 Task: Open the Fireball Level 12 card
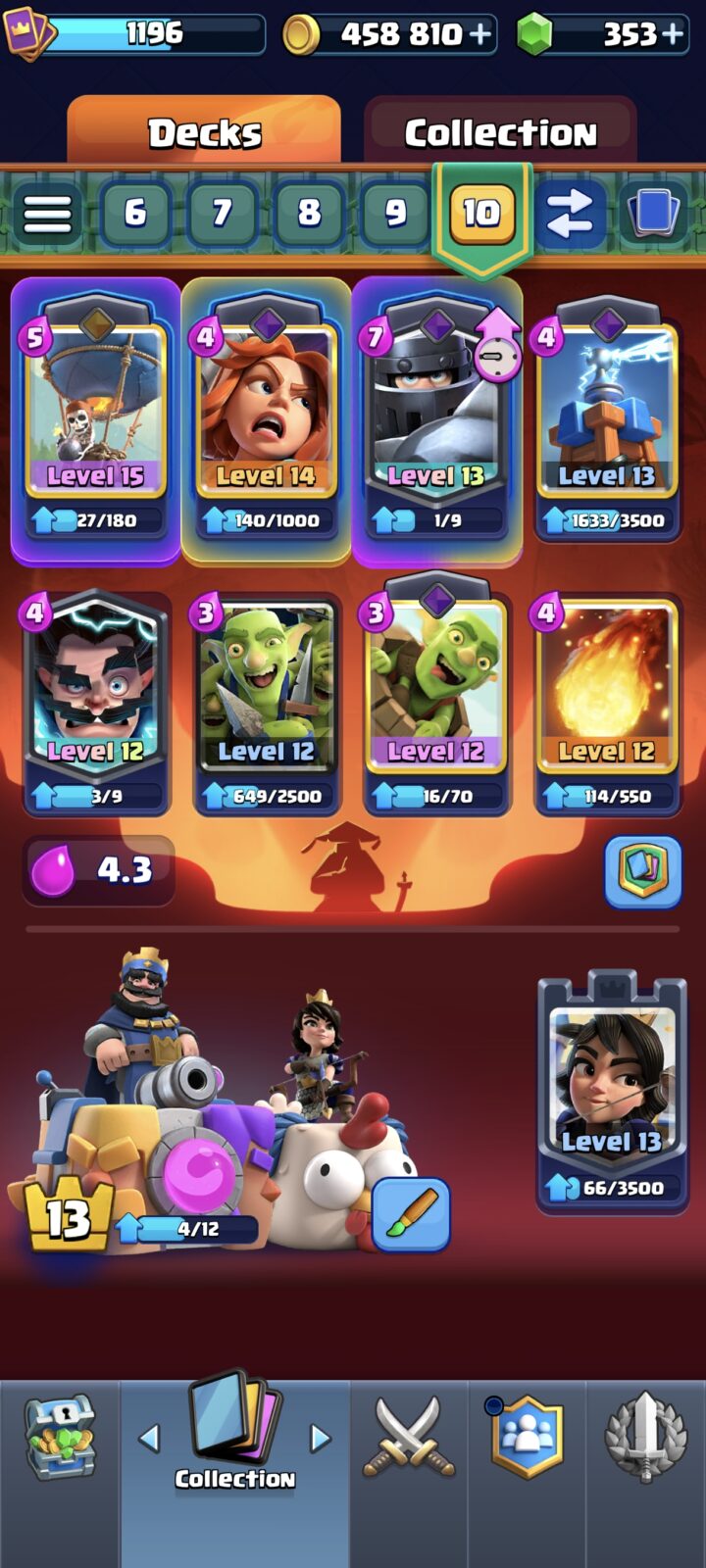pyautogui.click(x=607, y=702)
